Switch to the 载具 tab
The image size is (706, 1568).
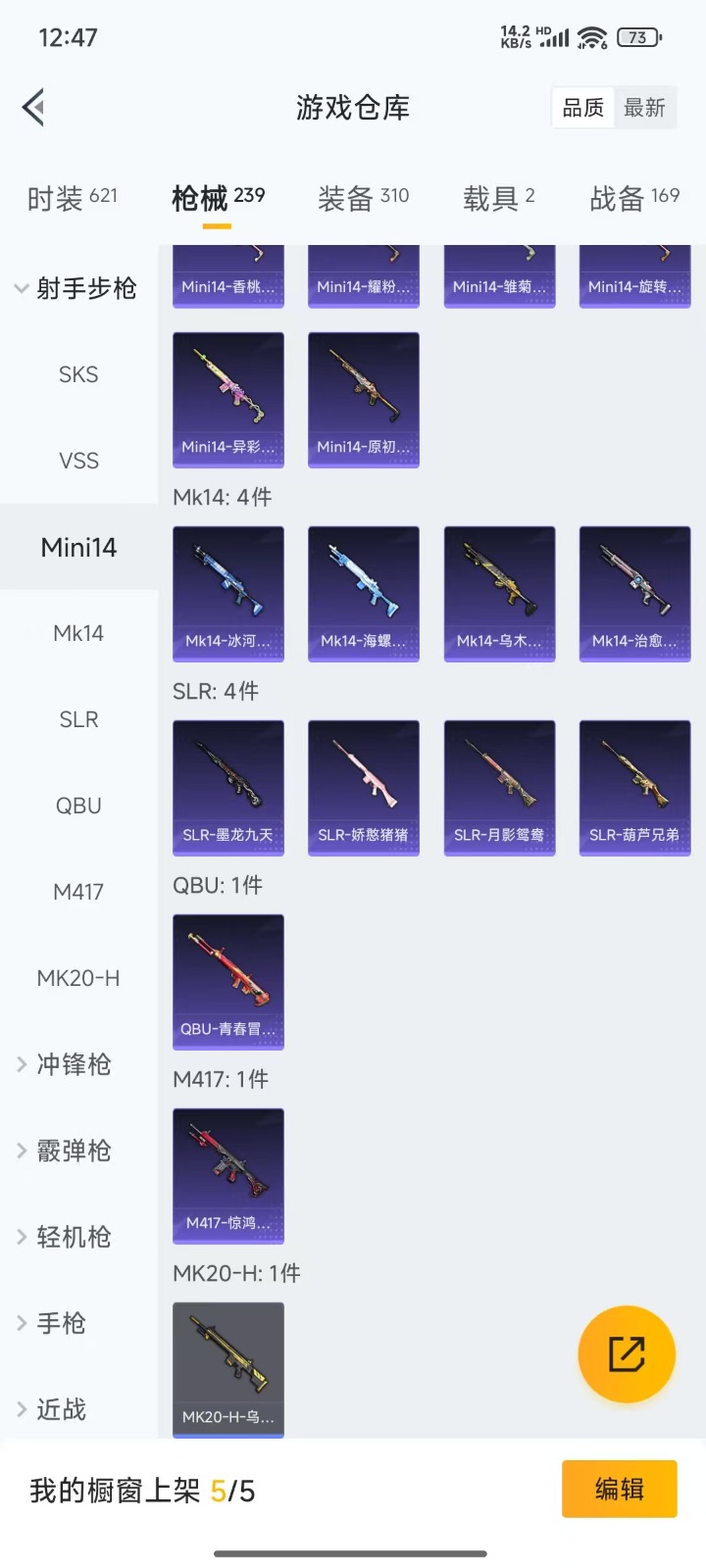click(x=498, y=199)
